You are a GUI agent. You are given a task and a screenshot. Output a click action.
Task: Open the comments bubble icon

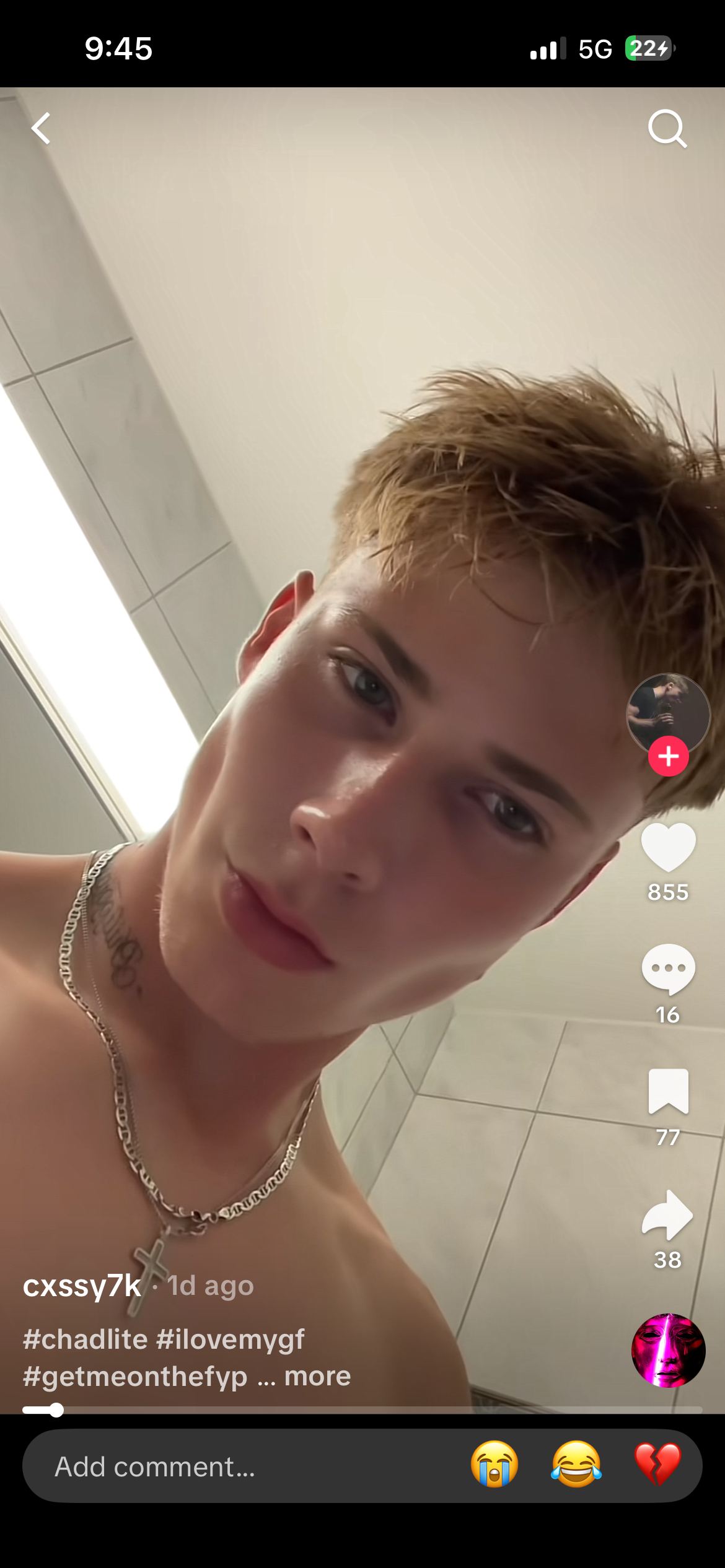coord(668,969)
